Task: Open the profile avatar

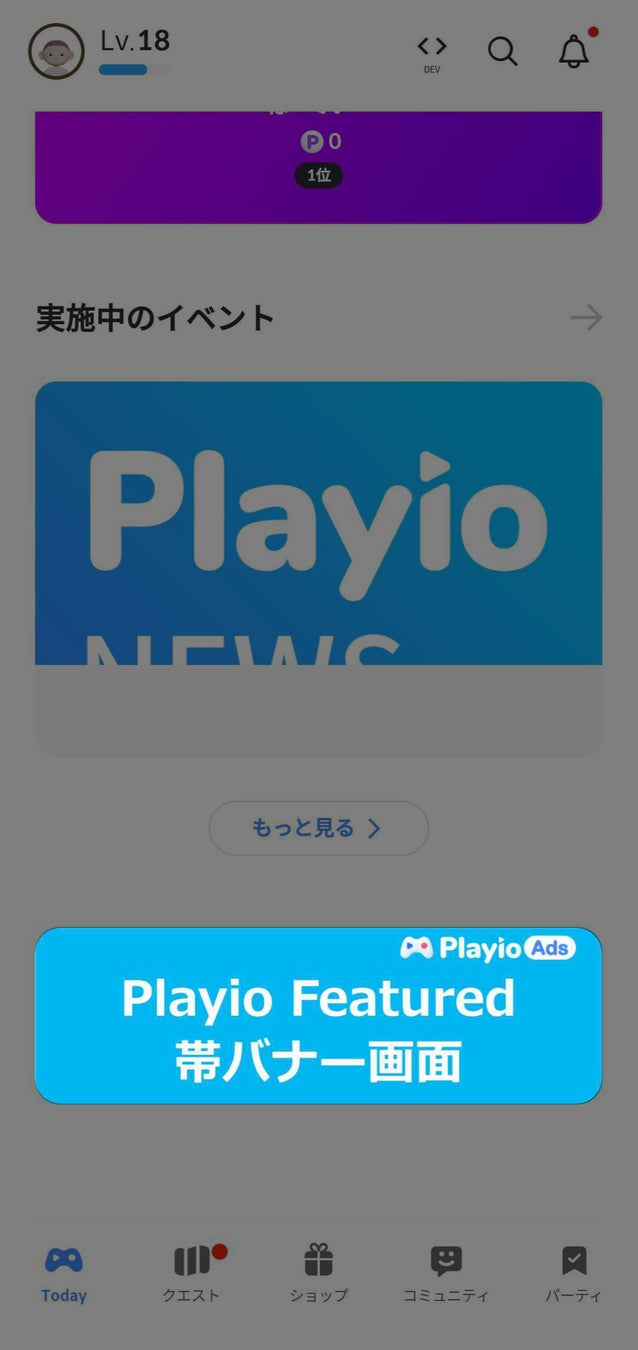Action: 56,52
